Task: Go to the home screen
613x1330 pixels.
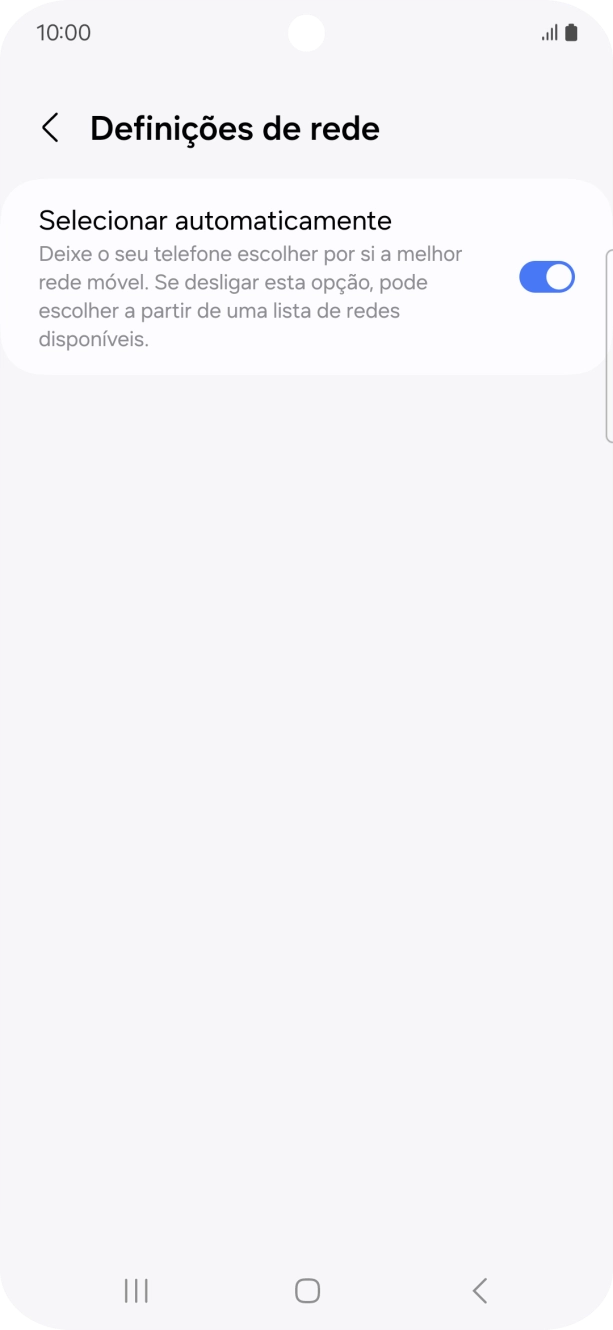Action: click(x=307, y=1290)
